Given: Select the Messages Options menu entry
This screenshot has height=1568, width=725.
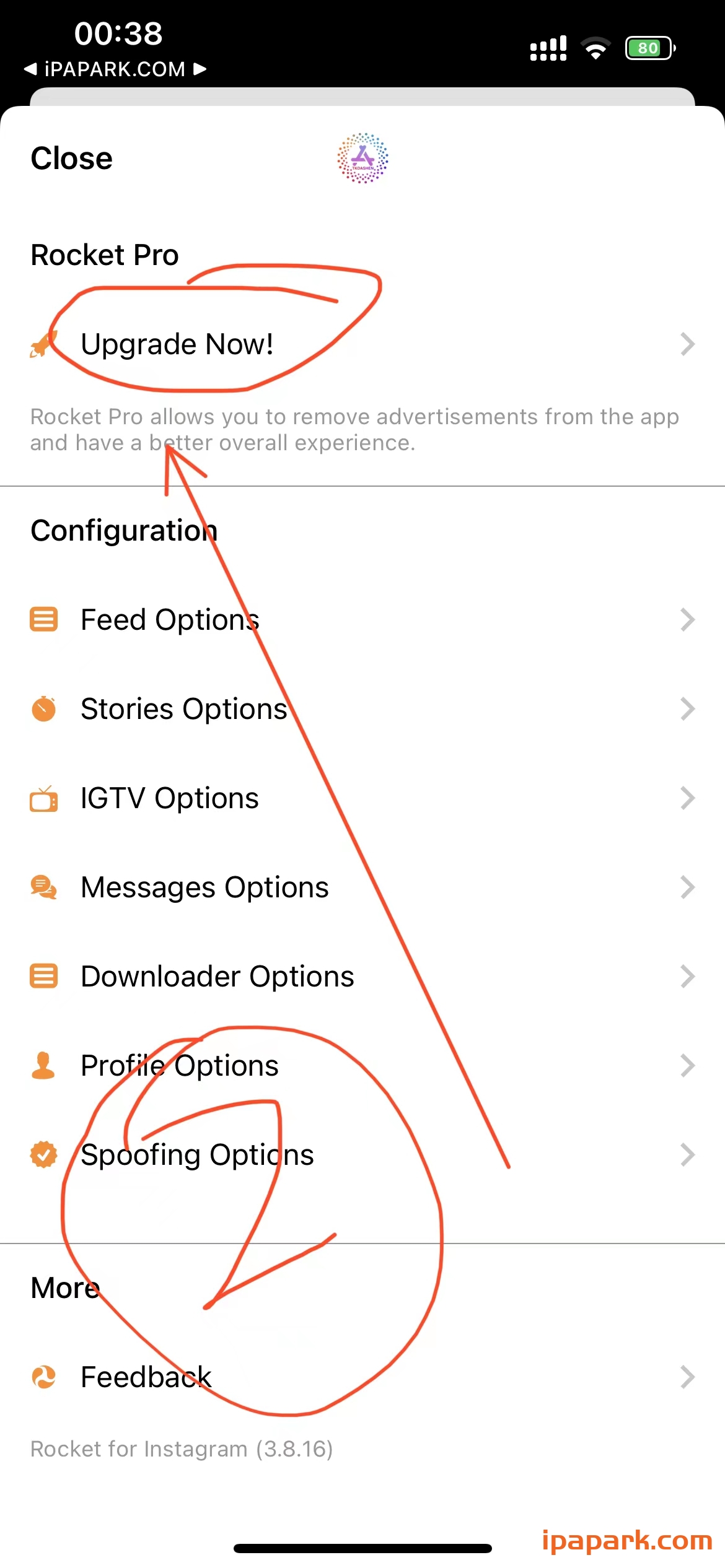Looking at the screenshot, I should pos(204,887).
